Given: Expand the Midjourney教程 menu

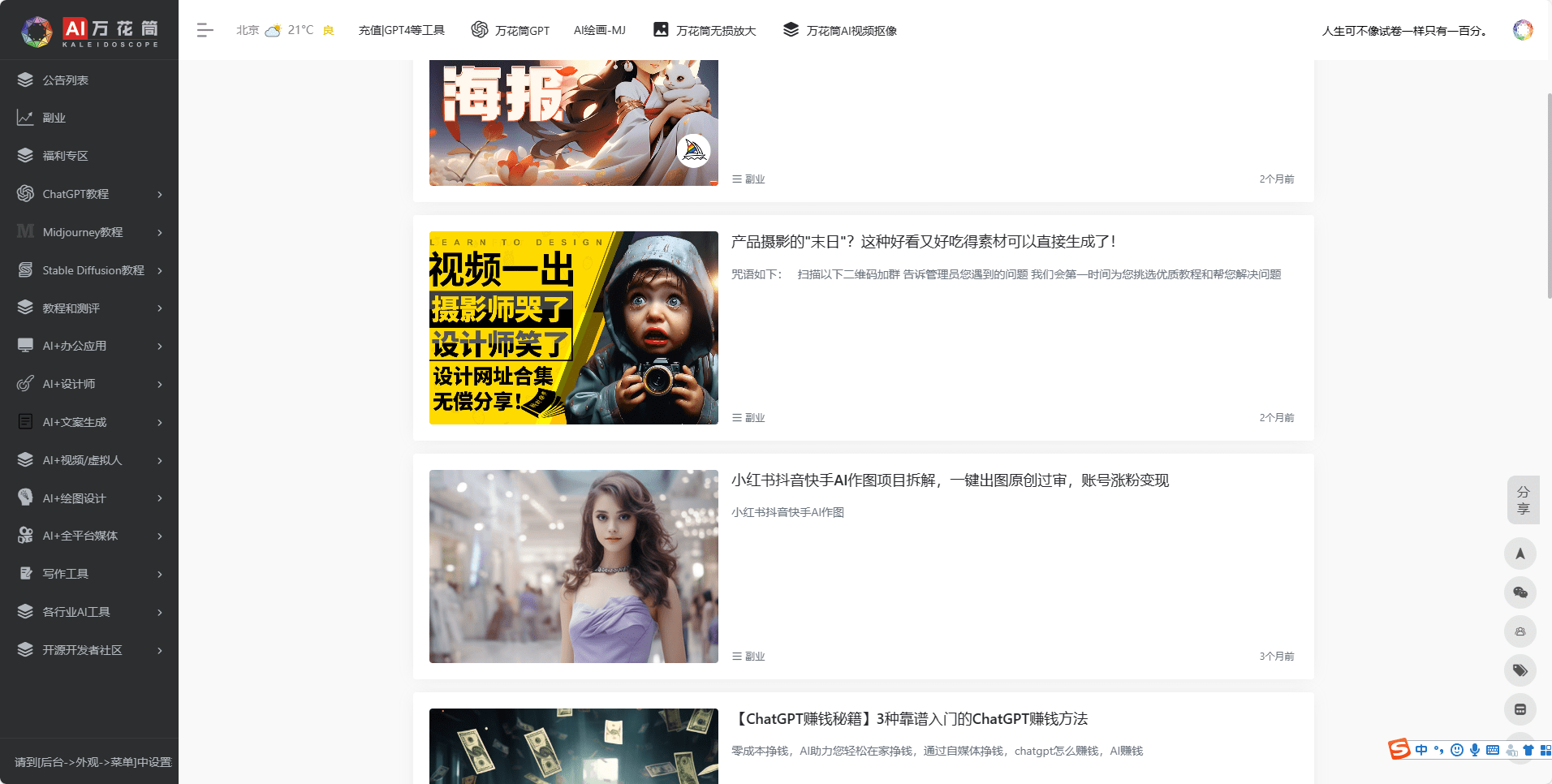Looking at the screenshot, I should click(x=89, y=232).
